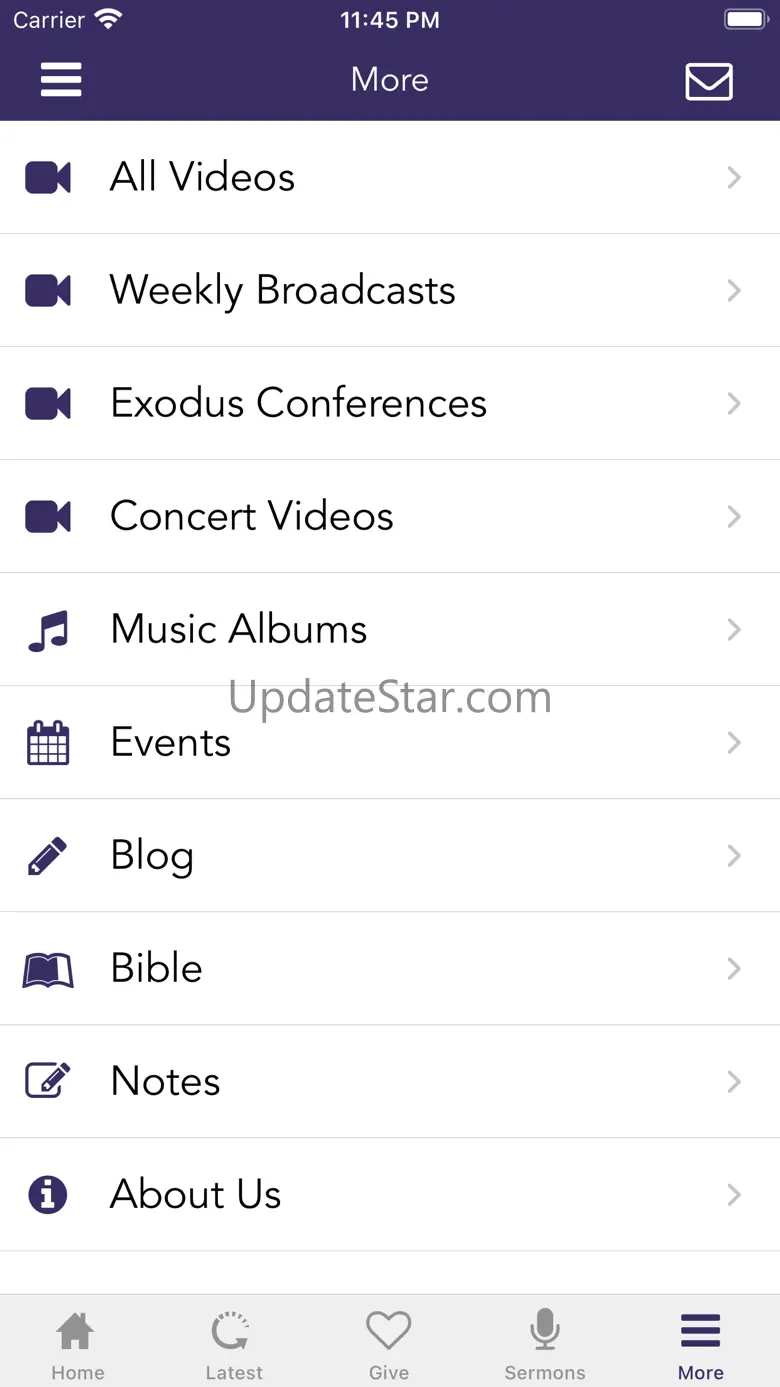Open All Videos
The image size is (780, 1387).
point(390,178)
